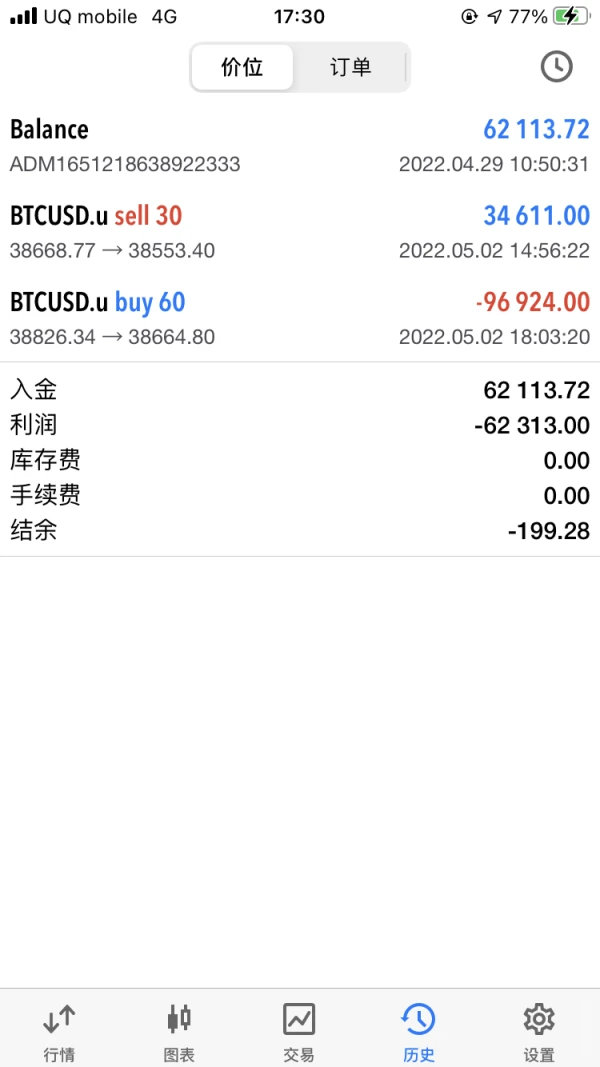Switch to the 交易 tab
The width and height of the screenshot is (600, 1067).
coord(299,1032)
